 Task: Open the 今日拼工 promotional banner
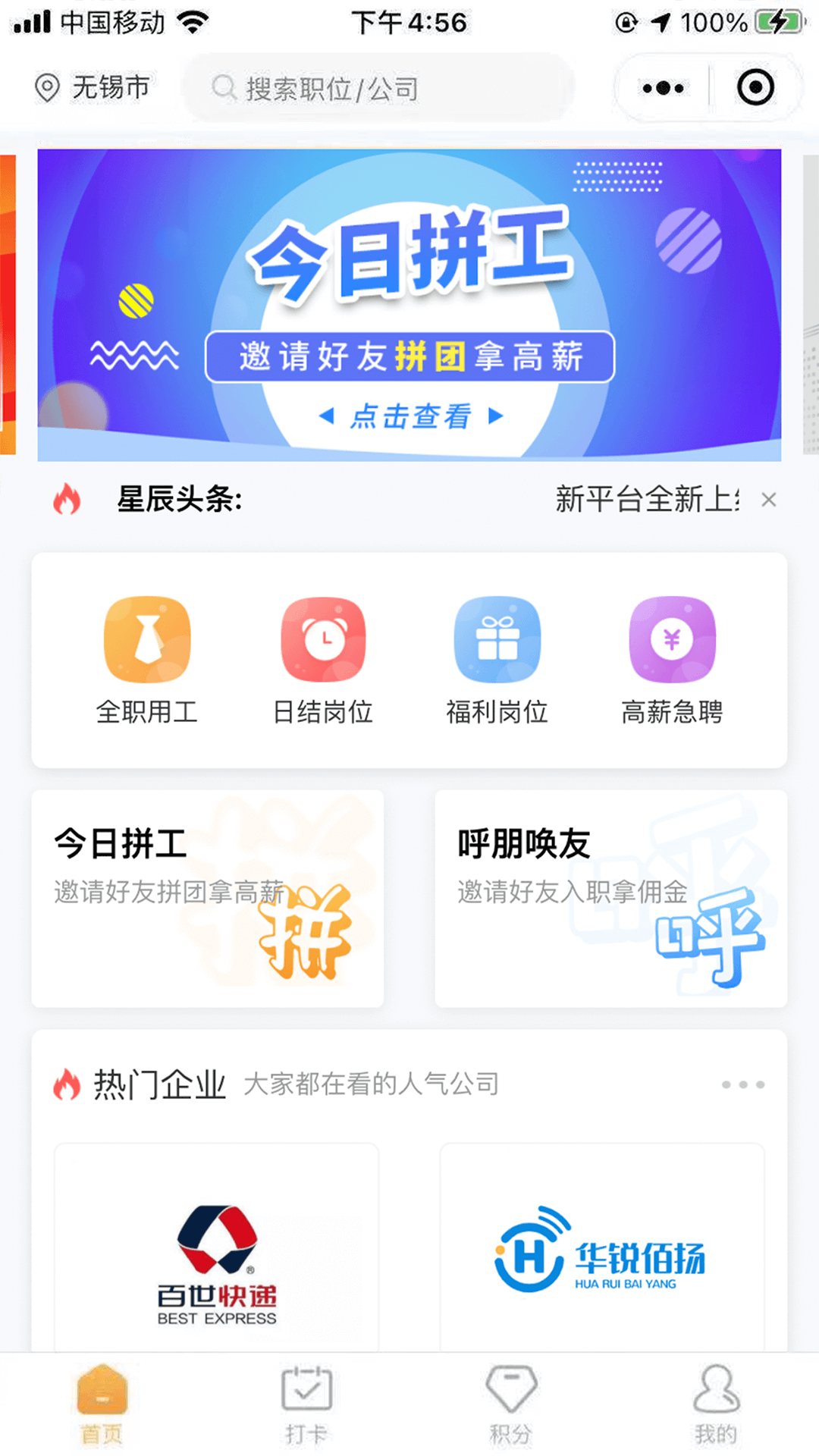[x=409, y=305]
